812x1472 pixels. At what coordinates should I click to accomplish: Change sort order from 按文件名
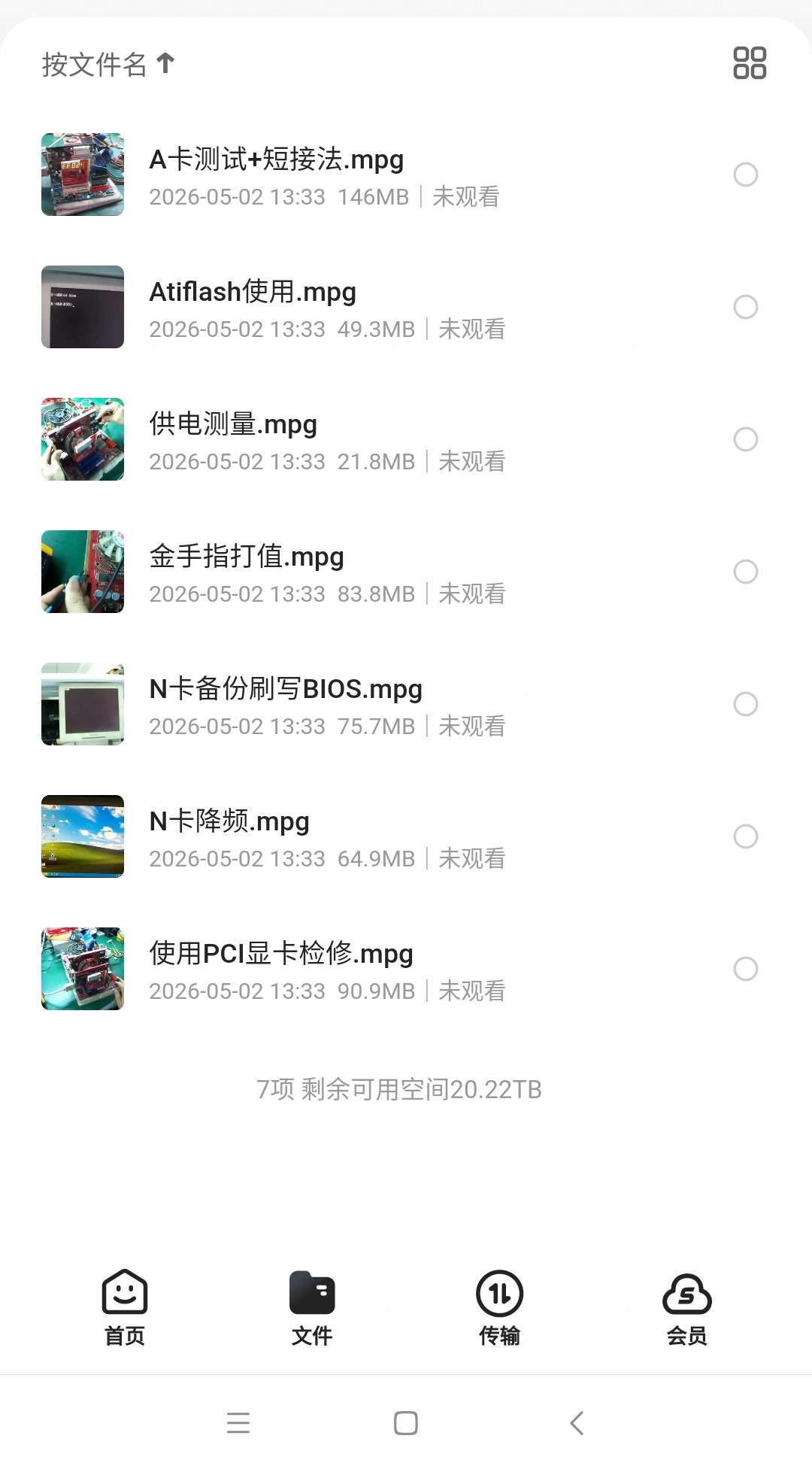tap(108, 65)
